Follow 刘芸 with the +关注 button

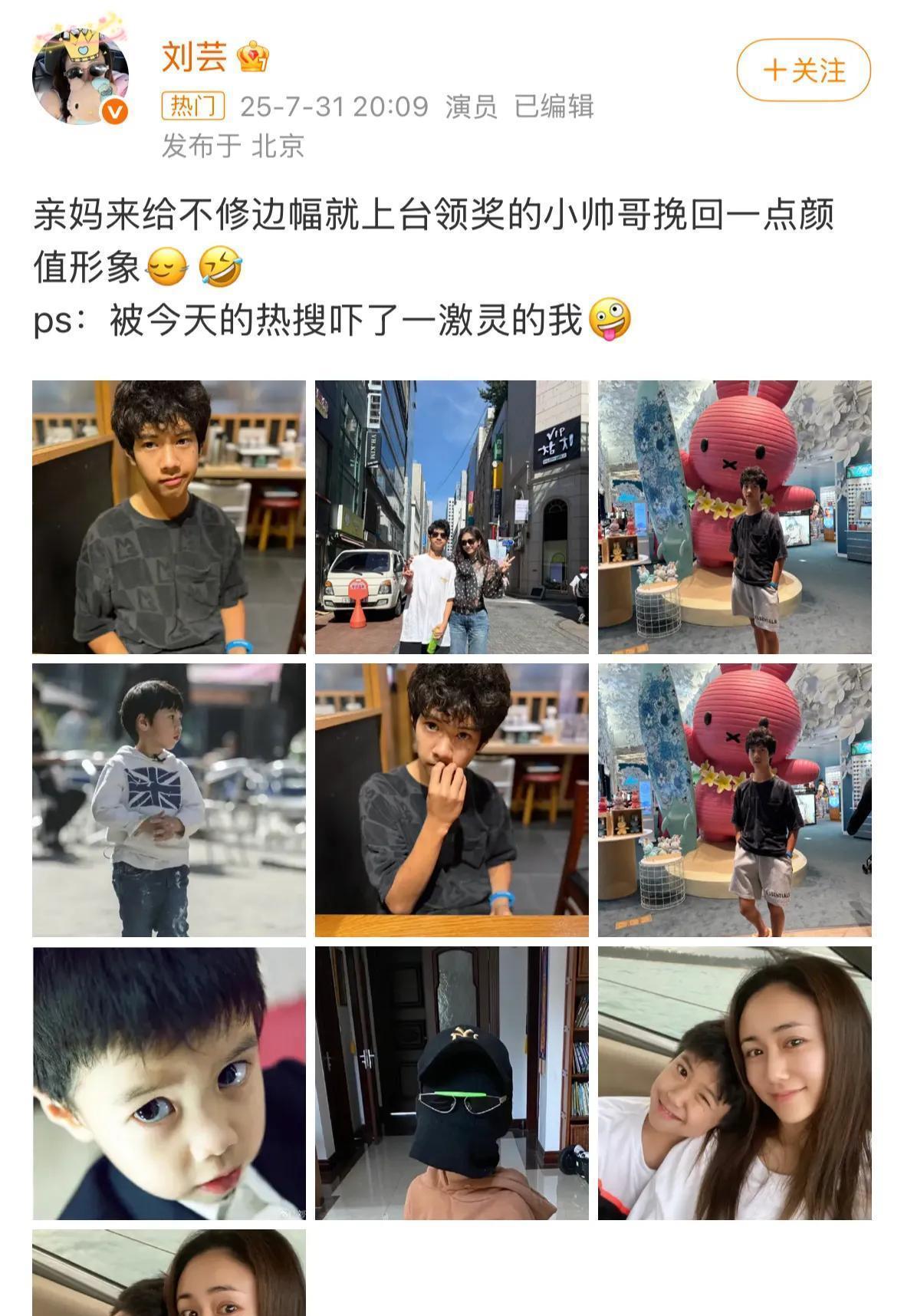(x=803, y=71)
